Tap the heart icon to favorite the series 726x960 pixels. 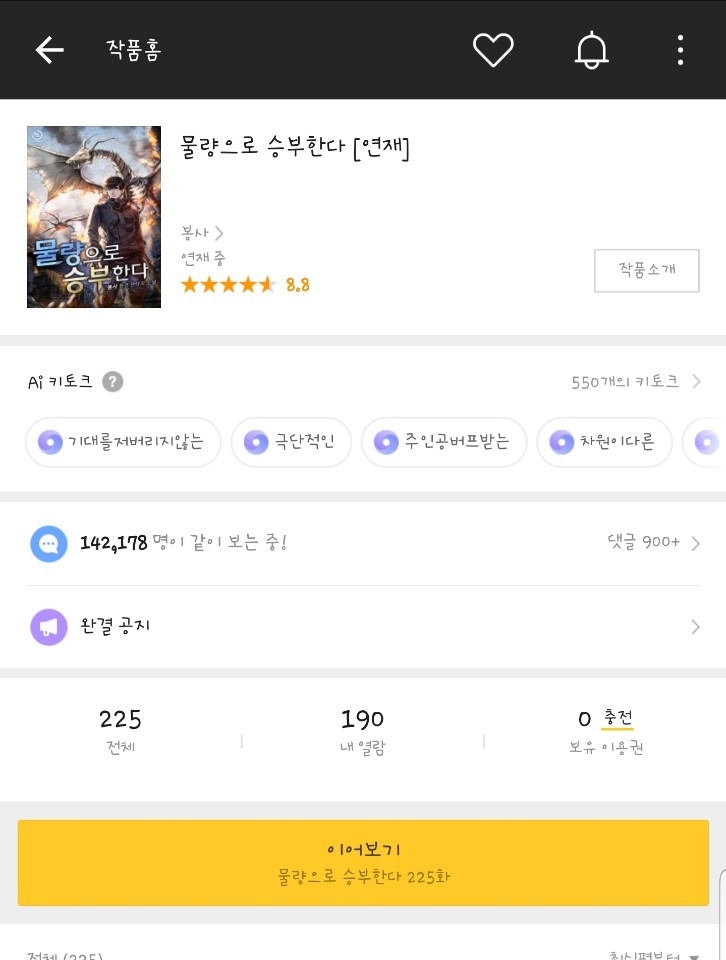pyautogui.click(x=493, y=49)
